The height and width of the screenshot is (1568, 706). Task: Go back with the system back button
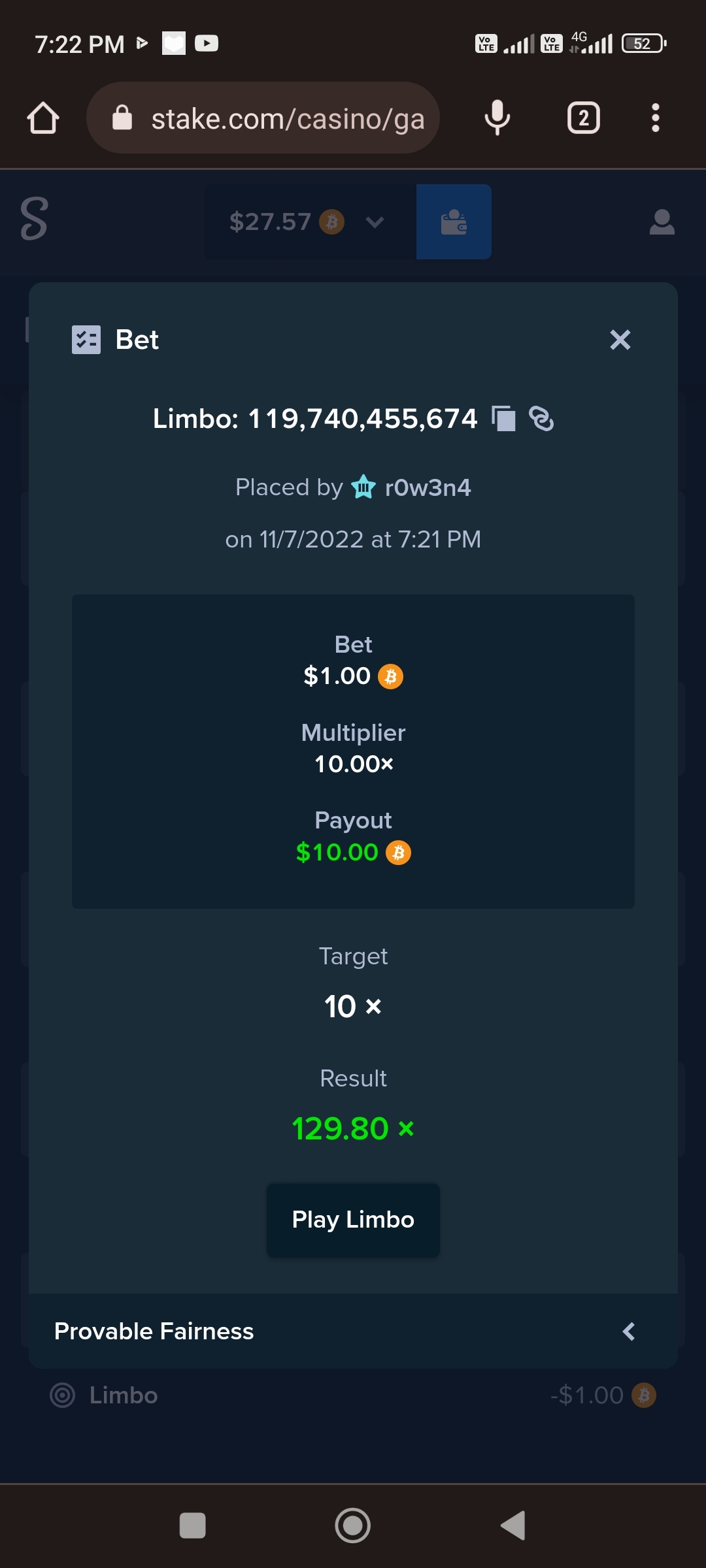[513, 1526]
